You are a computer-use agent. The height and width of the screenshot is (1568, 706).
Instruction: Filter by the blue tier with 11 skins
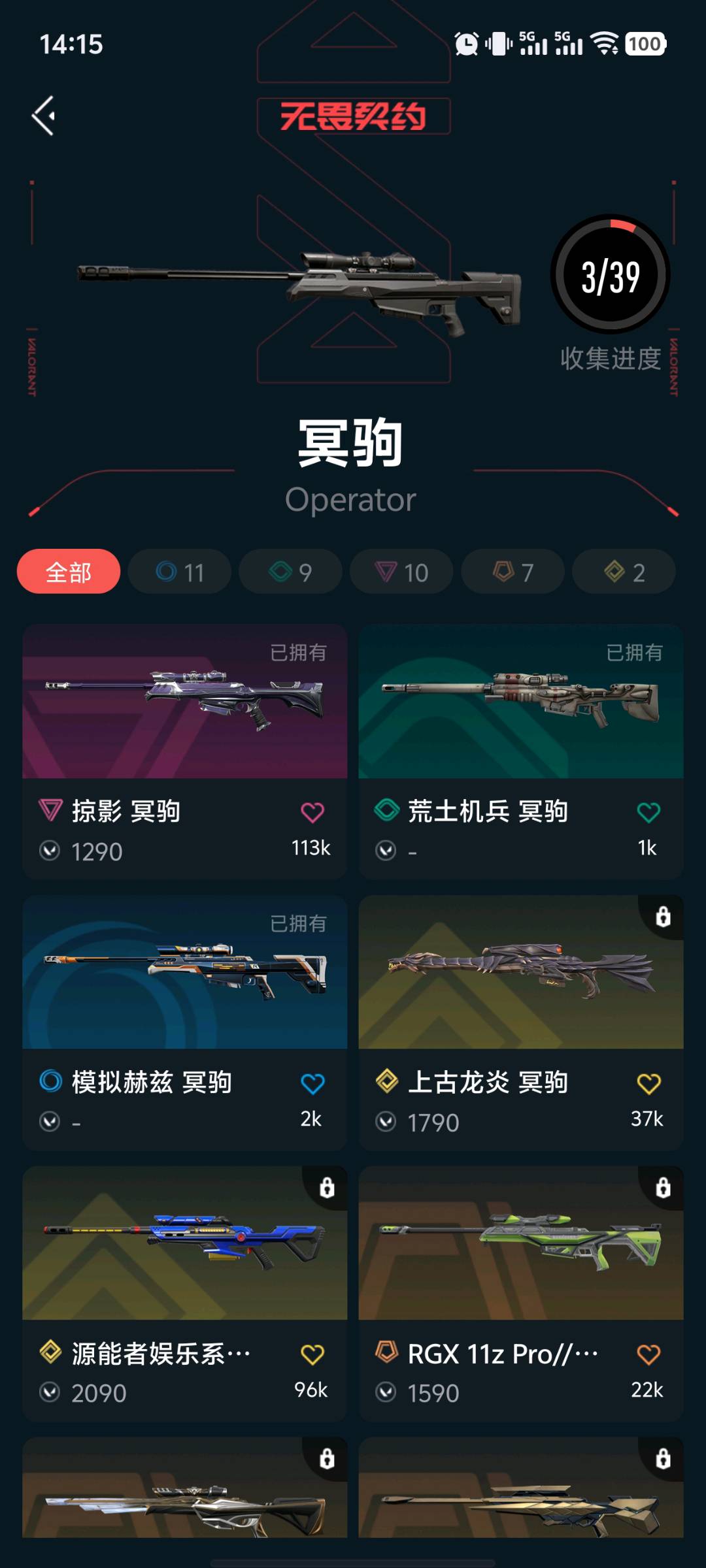click(x=180, y=572)
